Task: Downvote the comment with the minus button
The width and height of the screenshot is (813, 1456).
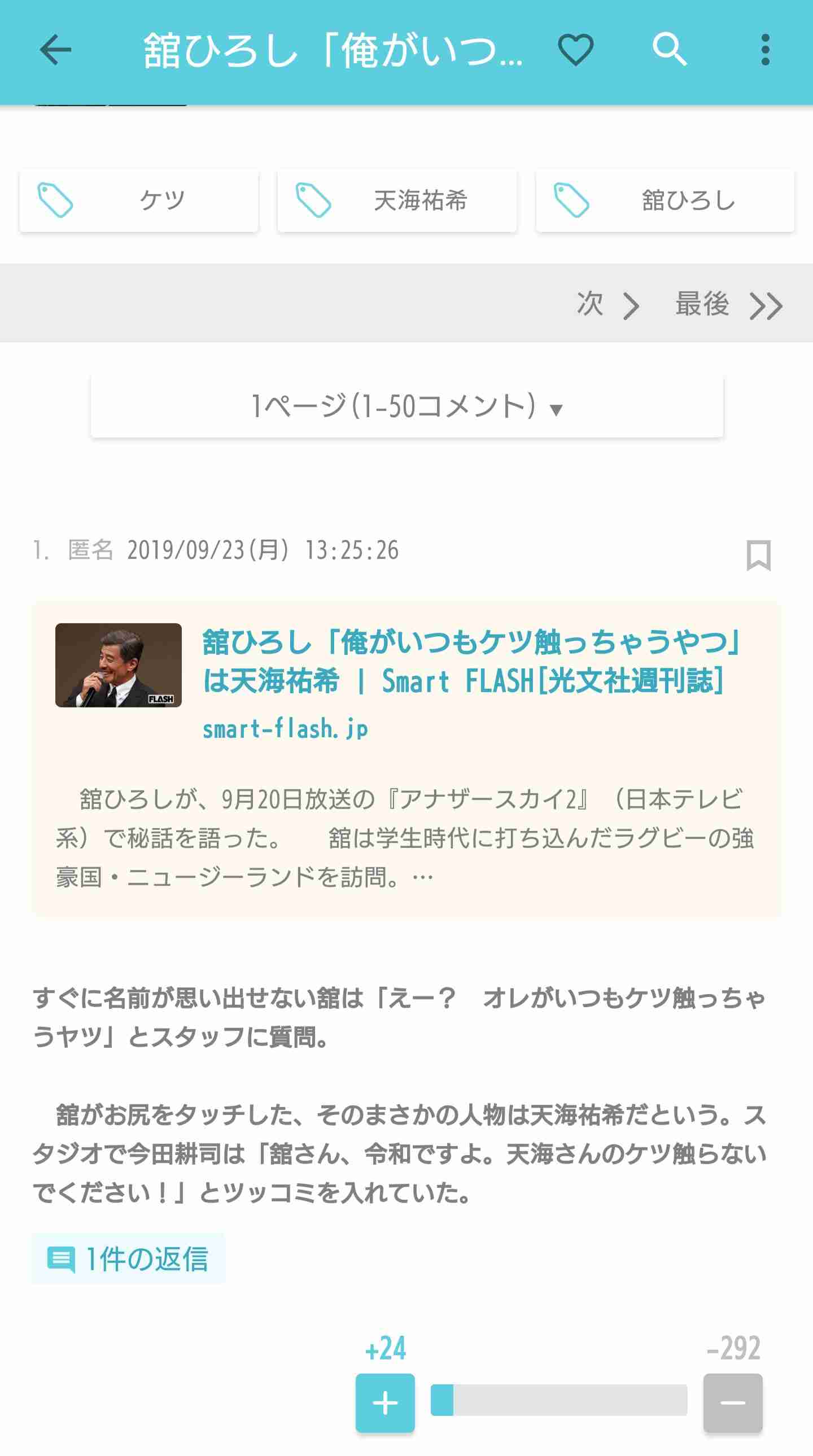Action: click(733, 1403)
